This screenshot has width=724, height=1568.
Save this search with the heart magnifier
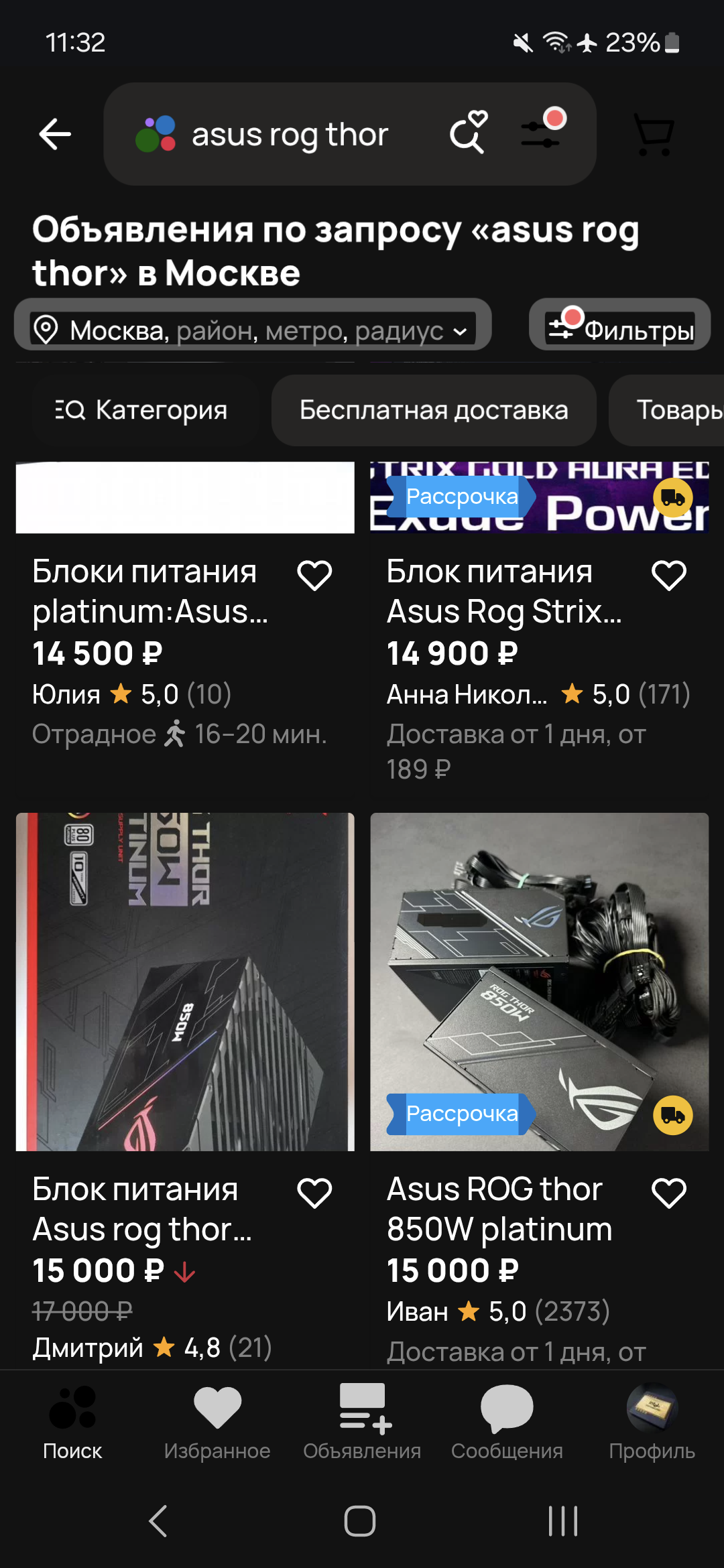[x=467, y=133]
